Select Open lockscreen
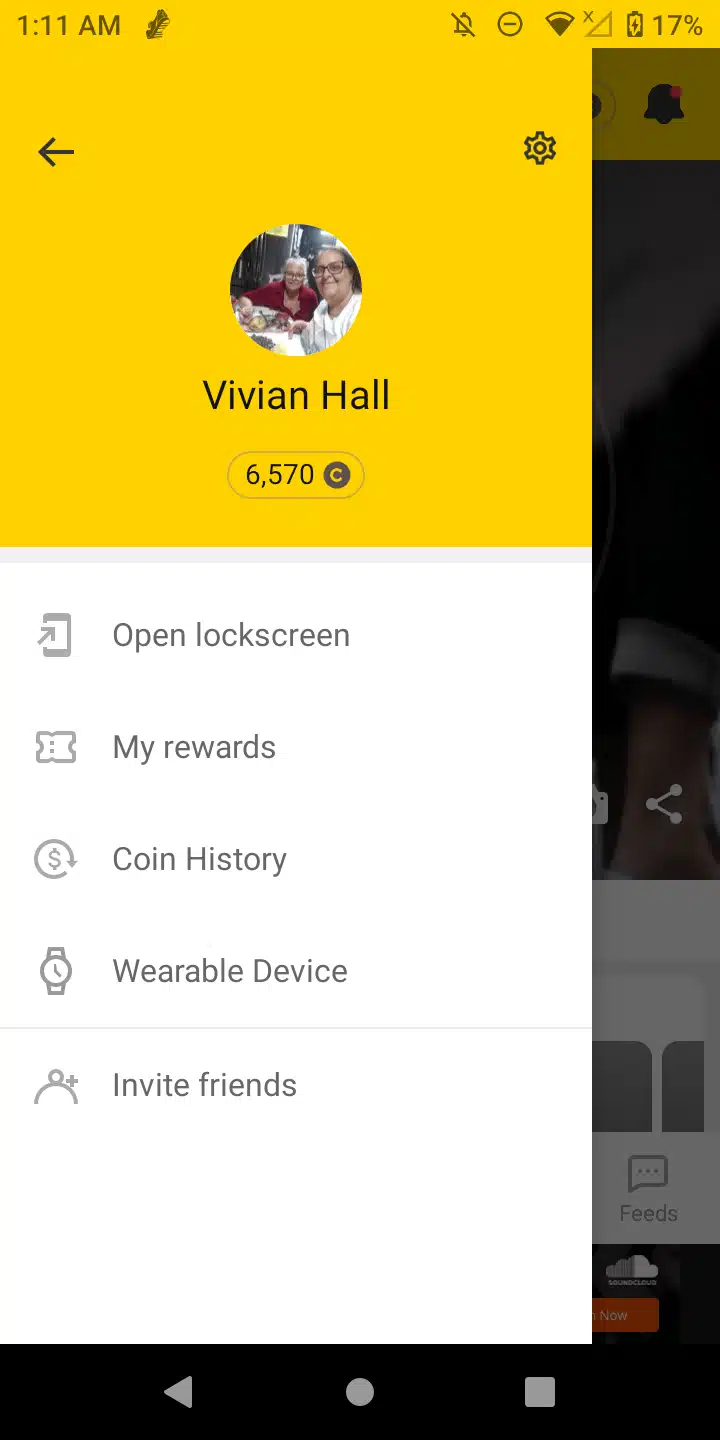The image size is (720, 1440). coord(230,636)
